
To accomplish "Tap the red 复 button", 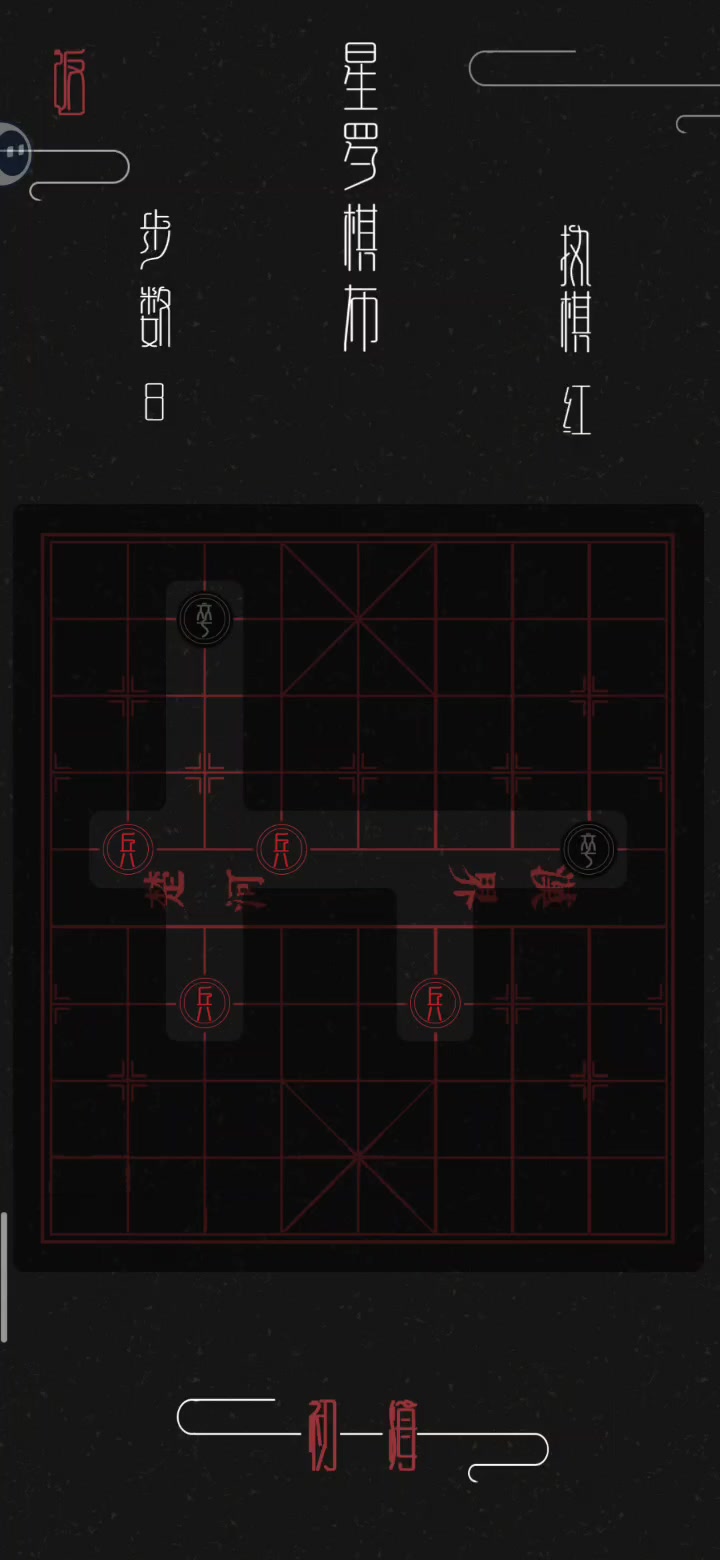I will tap(402, 1435).
